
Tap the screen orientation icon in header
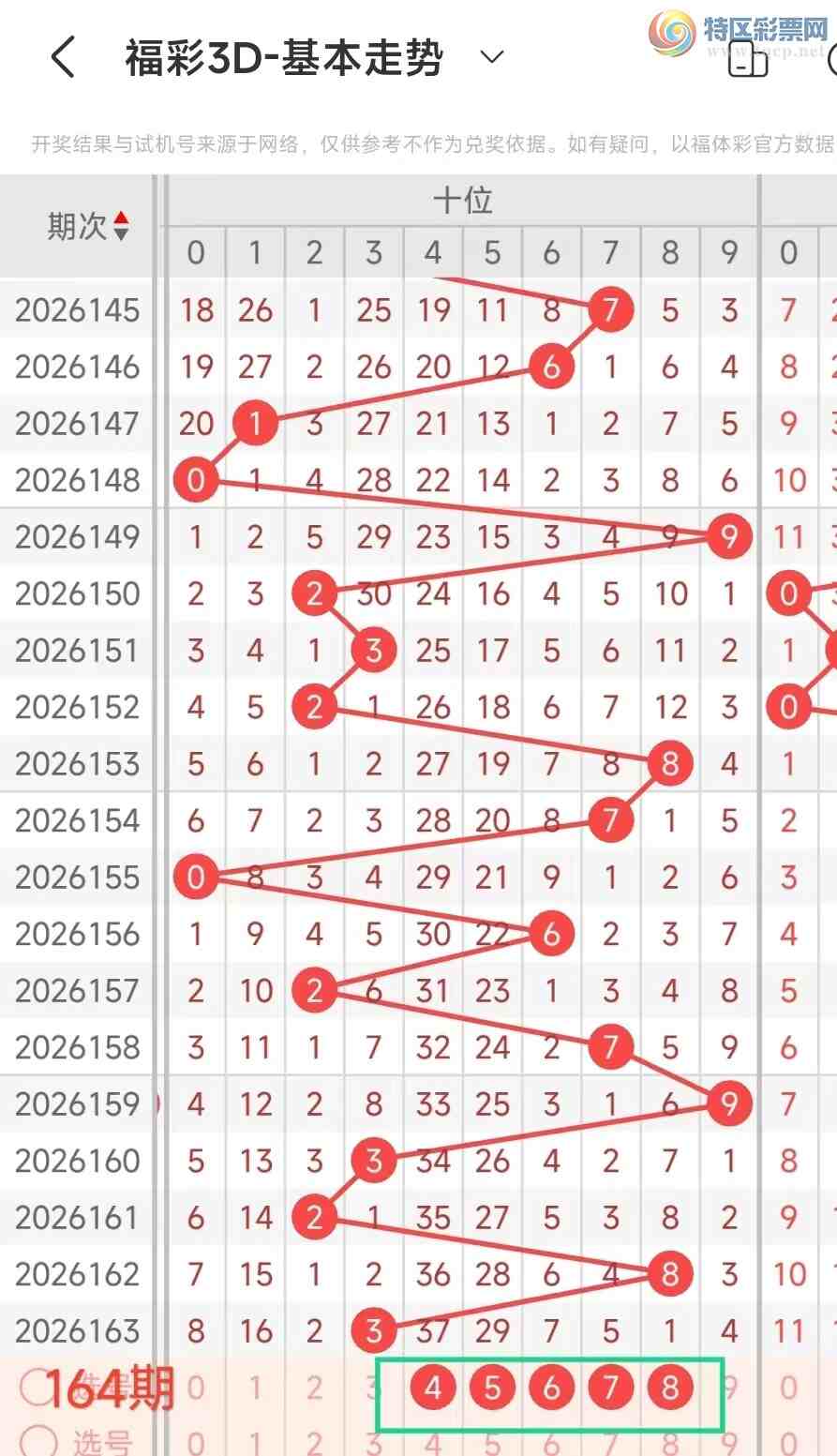point(749,58)
